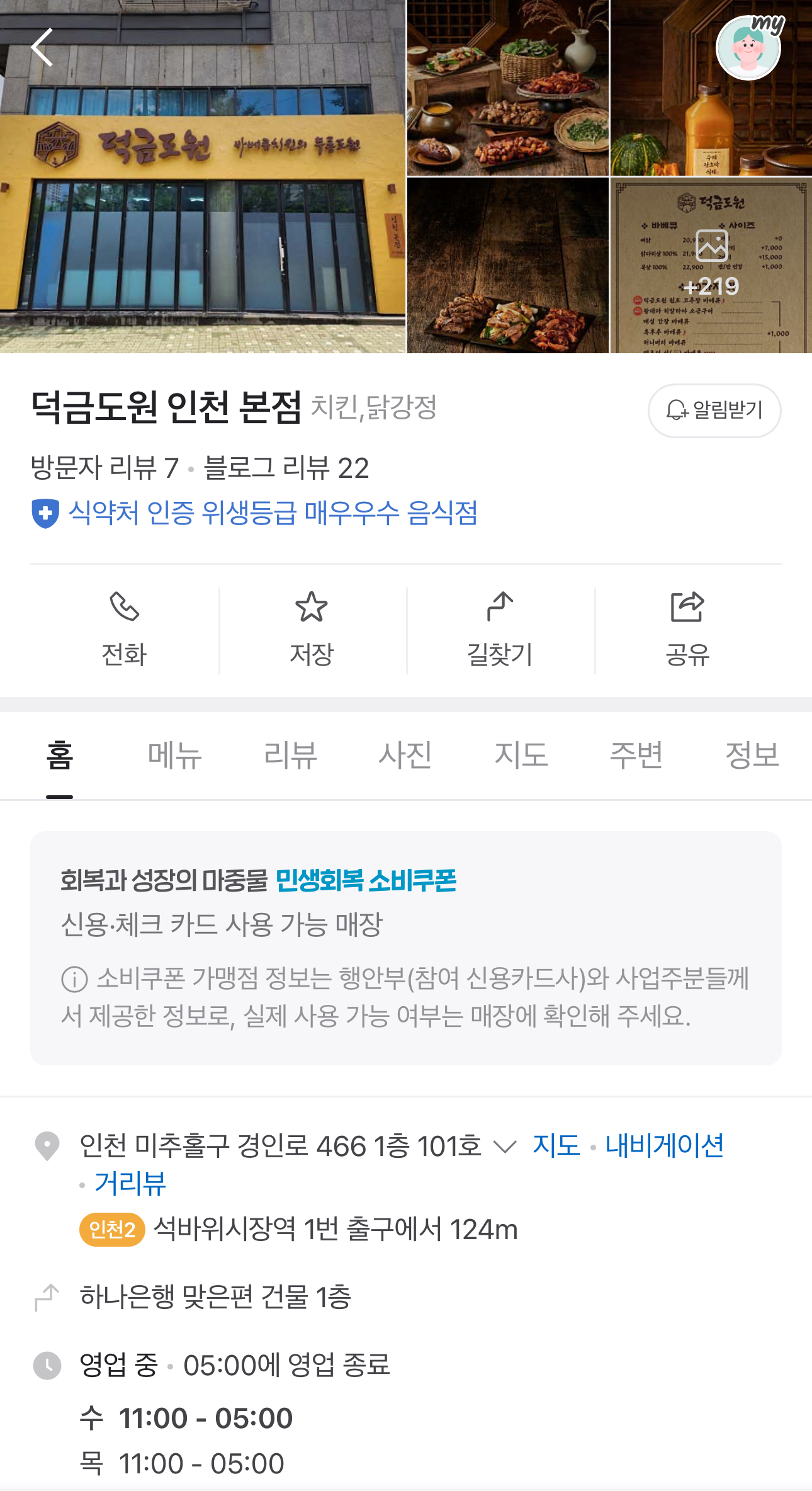Switch to the 지도 tab
The width and height of the screenshot is (812, 1491).
tap(521, 755)
